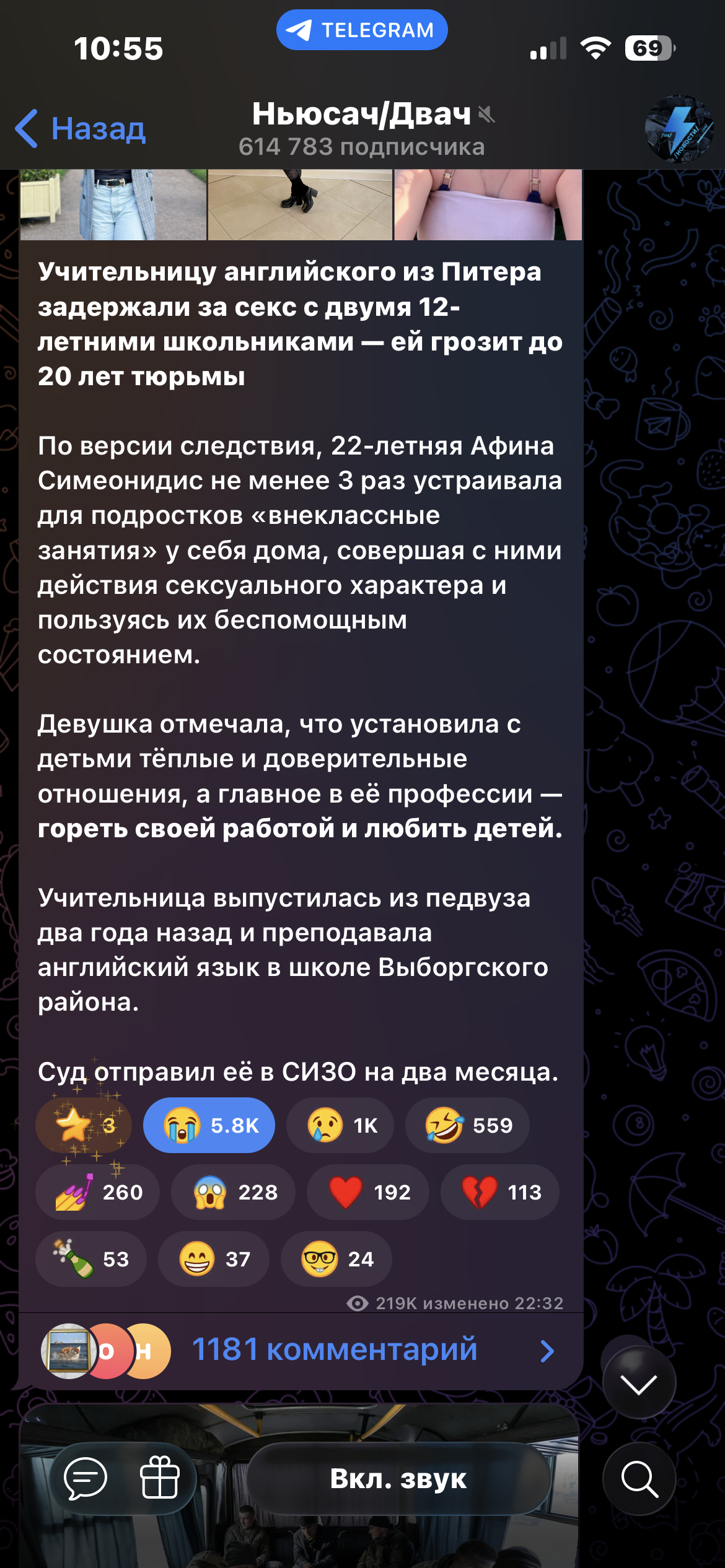This screenshot has width=725, height=1568.
Task: Open the Ньюсач/Двач channel avatar
Action: [x=679, y=129]
